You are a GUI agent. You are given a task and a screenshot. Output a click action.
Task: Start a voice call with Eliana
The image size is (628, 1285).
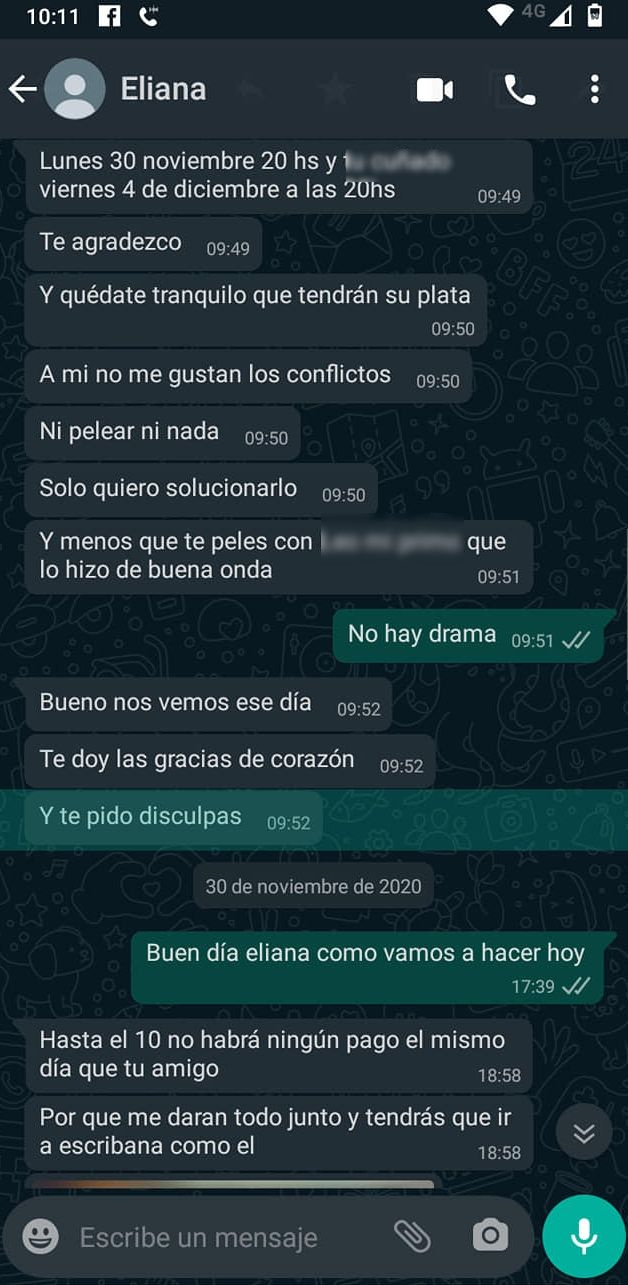(x=520, y=90)
